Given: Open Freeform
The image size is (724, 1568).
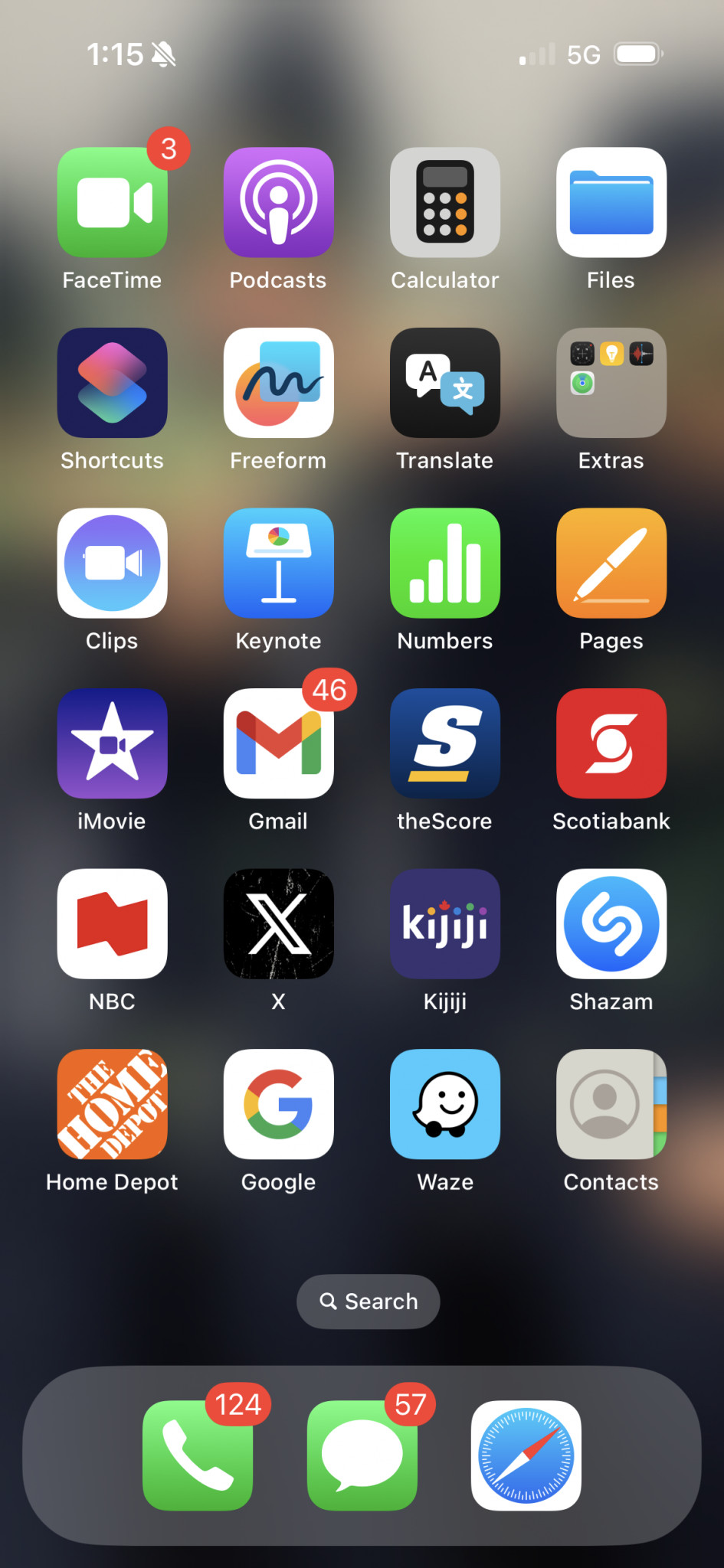Looking at the screenshot, I should [279, 383].
